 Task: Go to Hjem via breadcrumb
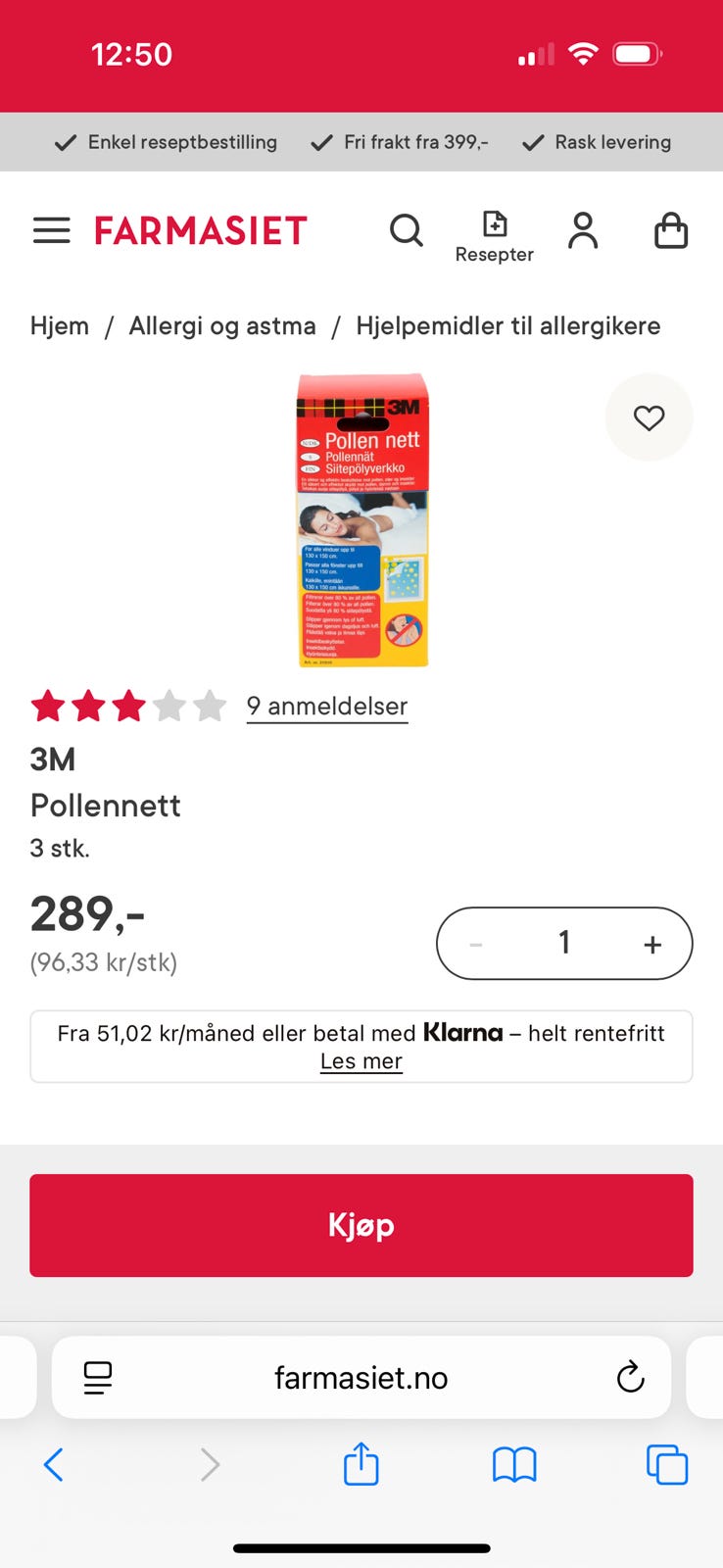point(60,325)
